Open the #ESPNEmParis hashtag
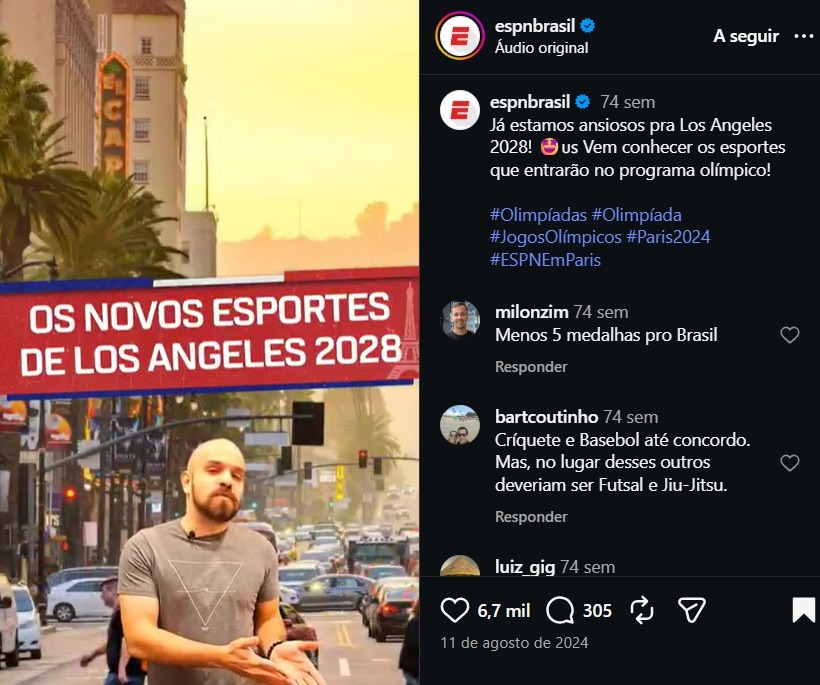The width and height of the screenshot is (820, 685). [x=545, y=259]
